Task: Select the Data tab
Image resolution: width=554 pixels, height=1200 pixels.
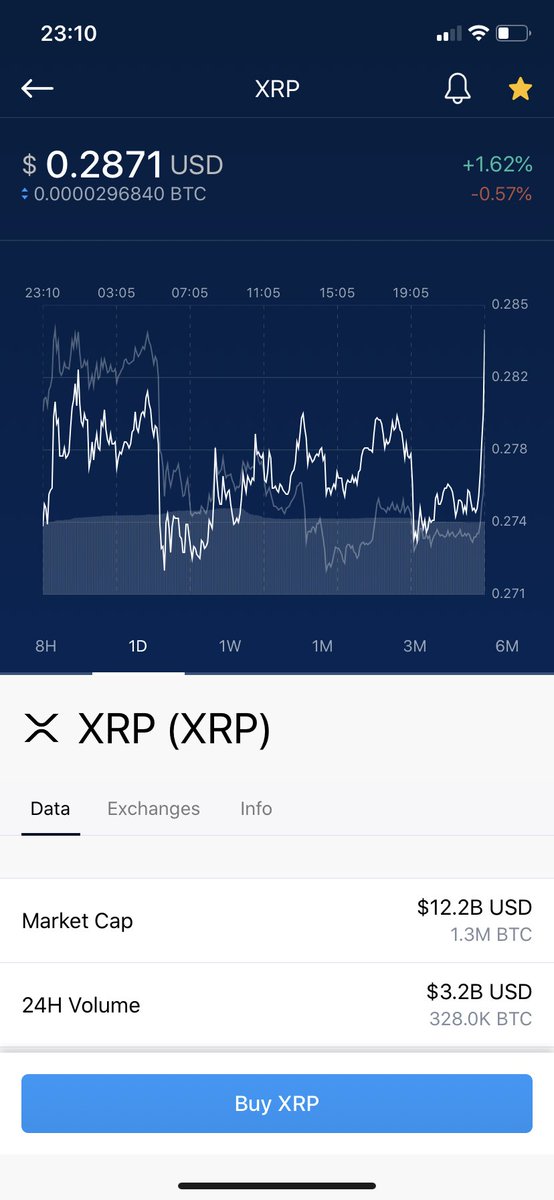Action: coord(50,808)
